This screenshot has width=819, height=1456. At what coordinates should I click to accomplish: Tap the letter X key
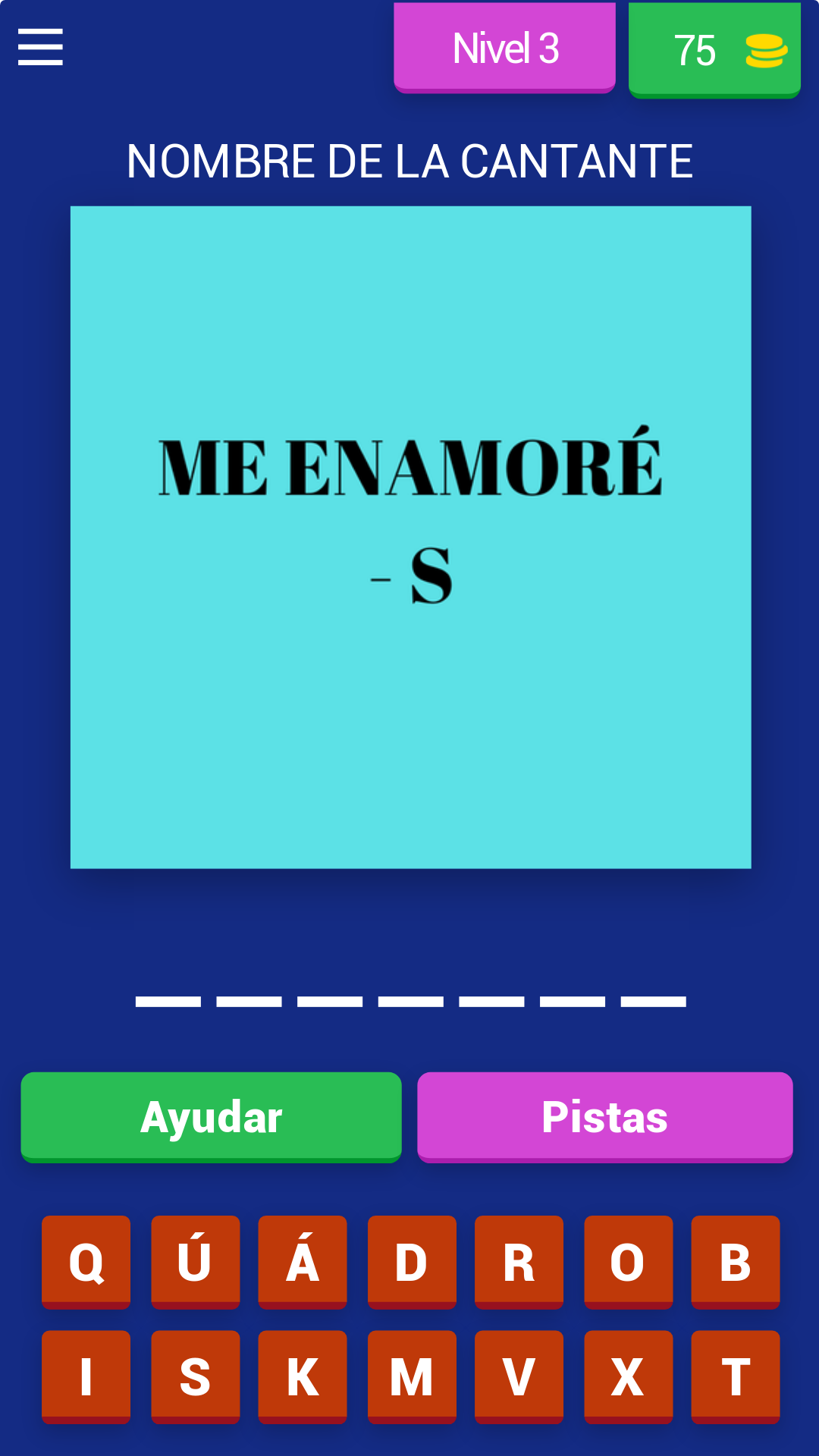(627, 1377)
